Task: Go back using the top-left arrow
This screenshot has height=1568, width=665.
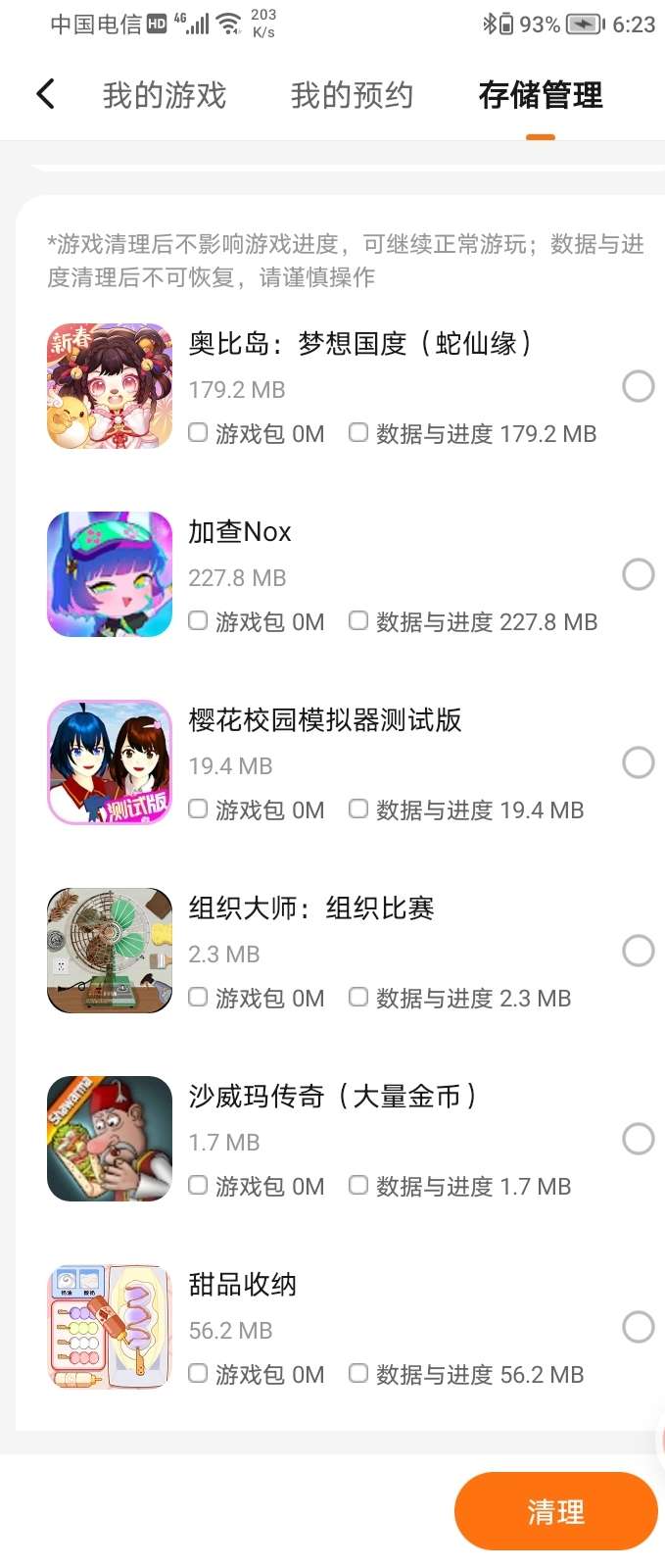Action: tap(45, 94)
